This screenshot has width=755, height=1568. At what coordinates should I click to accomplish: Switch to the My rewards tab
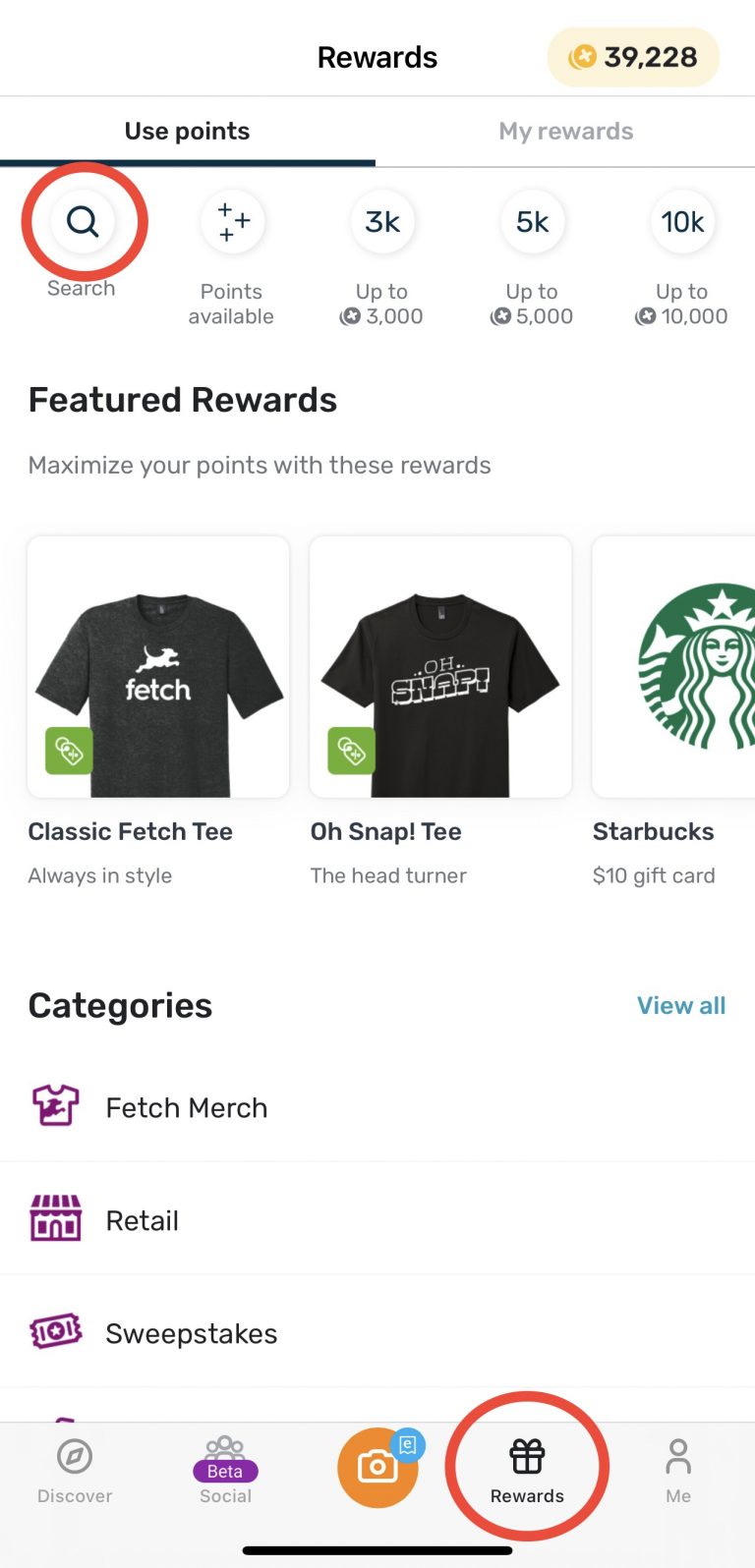[566, 131]
